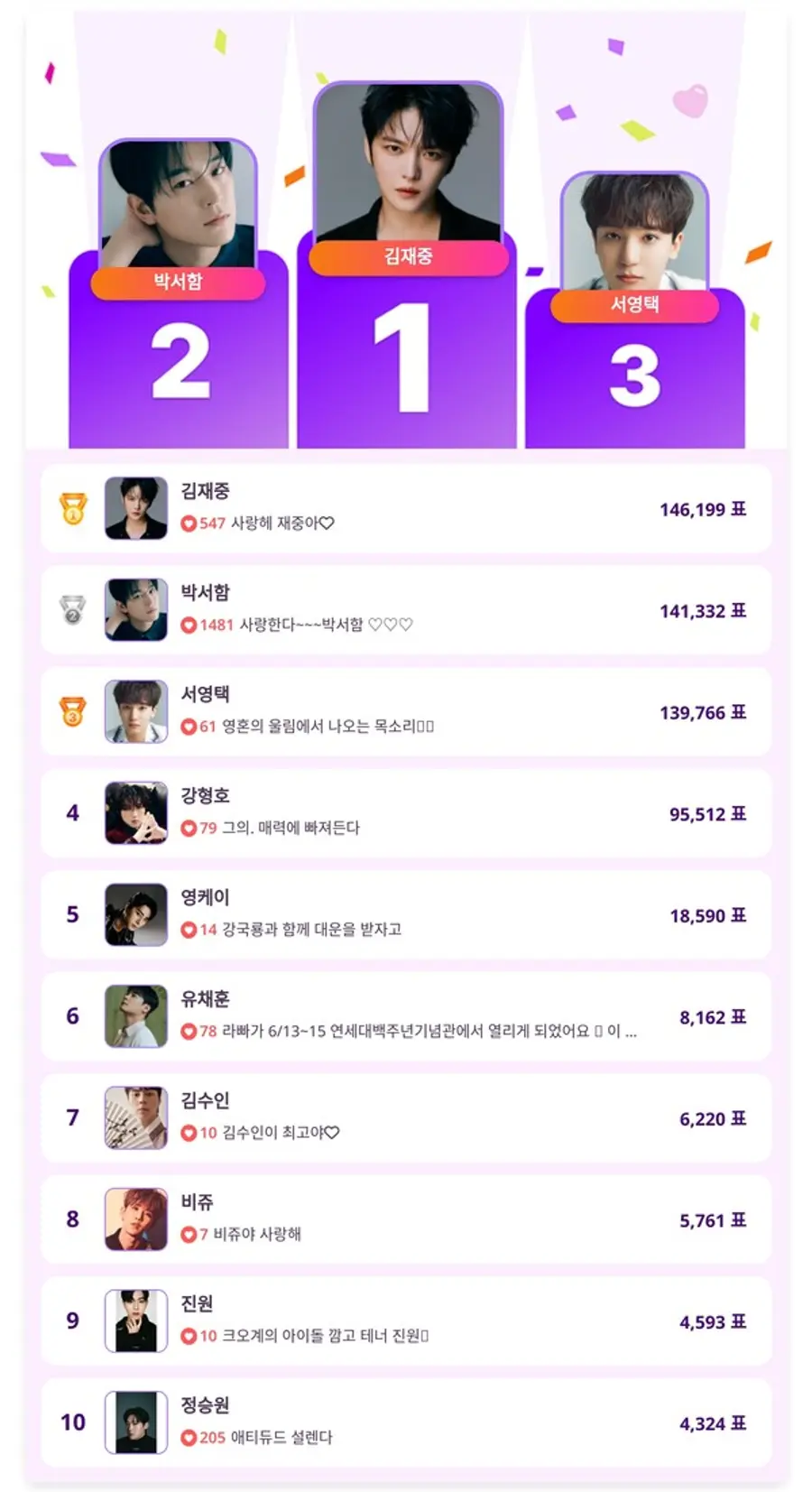Click the bronze medal icon beside 서영택
Screen dimensions: 812x1492
pyautogui.click(x=71, y=712)
